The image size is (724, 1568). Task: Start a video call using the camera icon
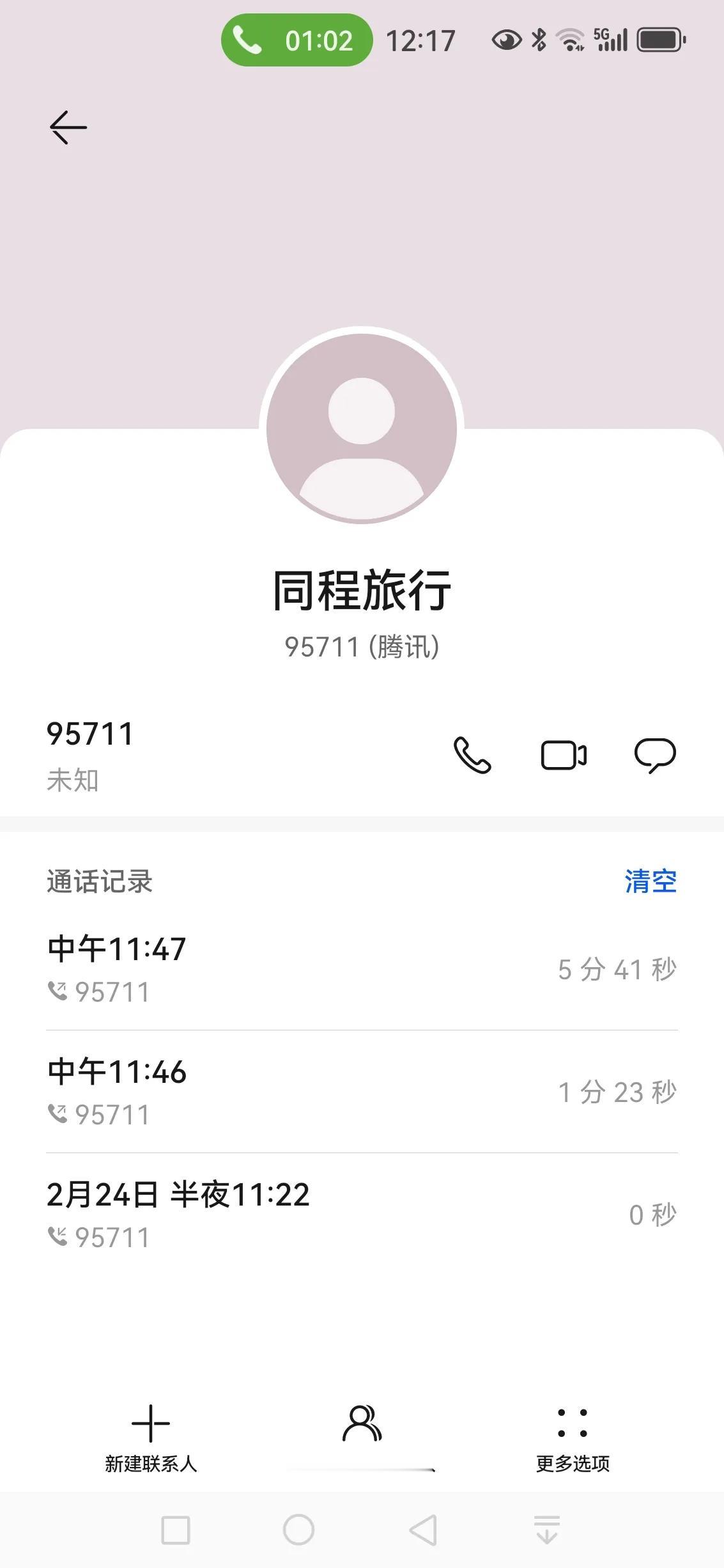[563, 755]
